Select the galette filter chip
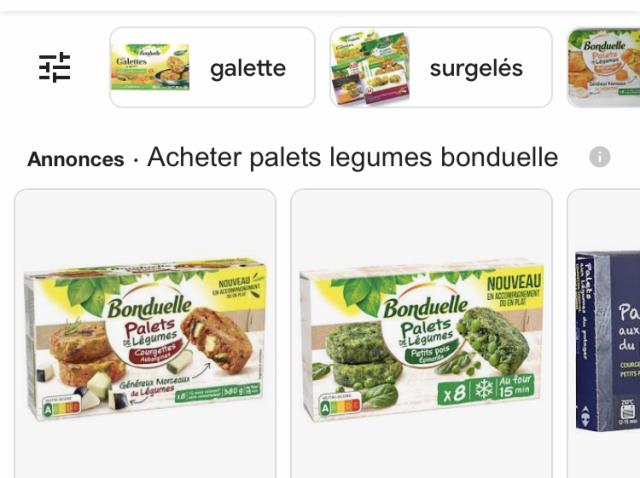640x478 pixels. tap(212, 67)
